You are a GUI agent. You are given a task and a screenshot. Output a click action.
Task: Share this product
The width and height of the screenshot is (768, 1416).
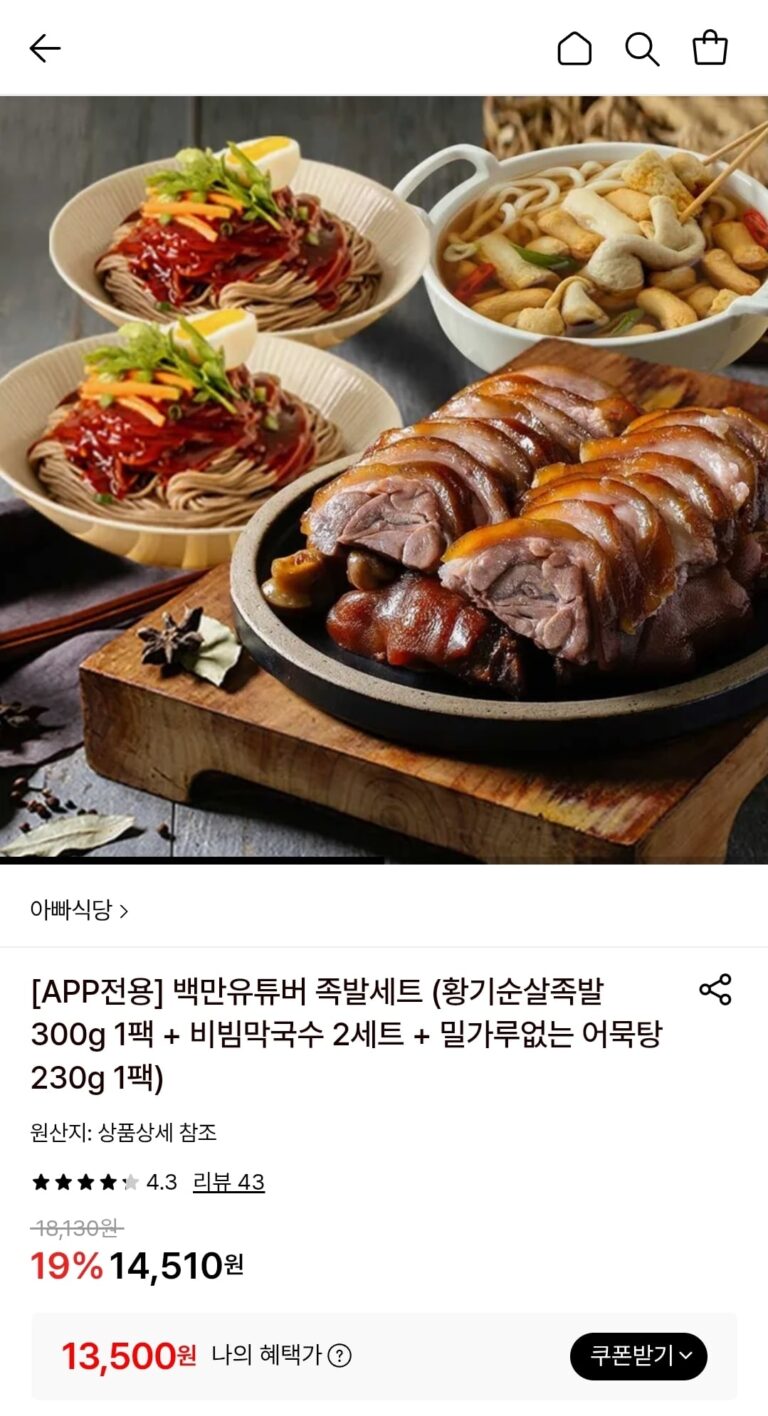click(x=715, y=990)
